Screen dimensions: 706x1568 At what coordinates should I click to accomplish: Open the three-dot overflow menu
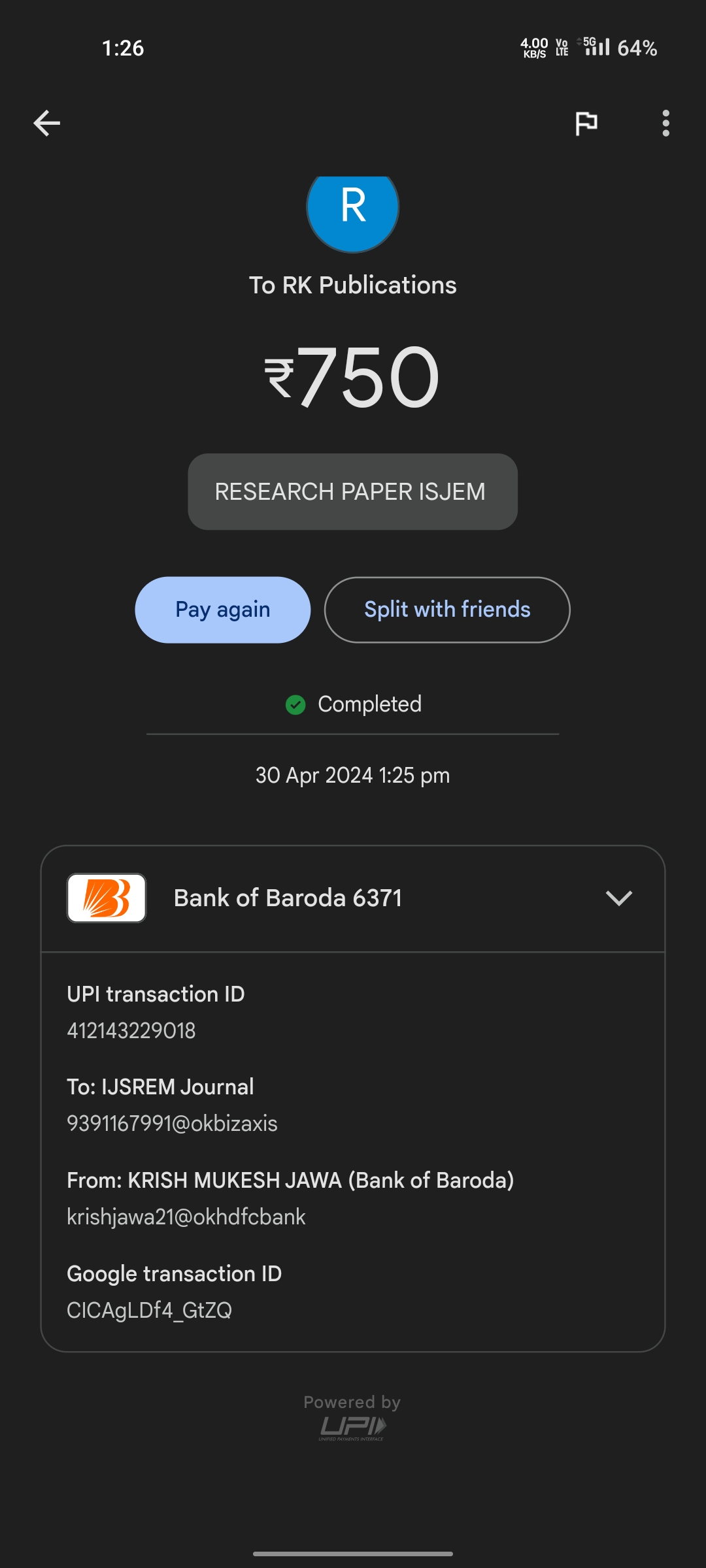pyautogui.click(x=665, y=123)
